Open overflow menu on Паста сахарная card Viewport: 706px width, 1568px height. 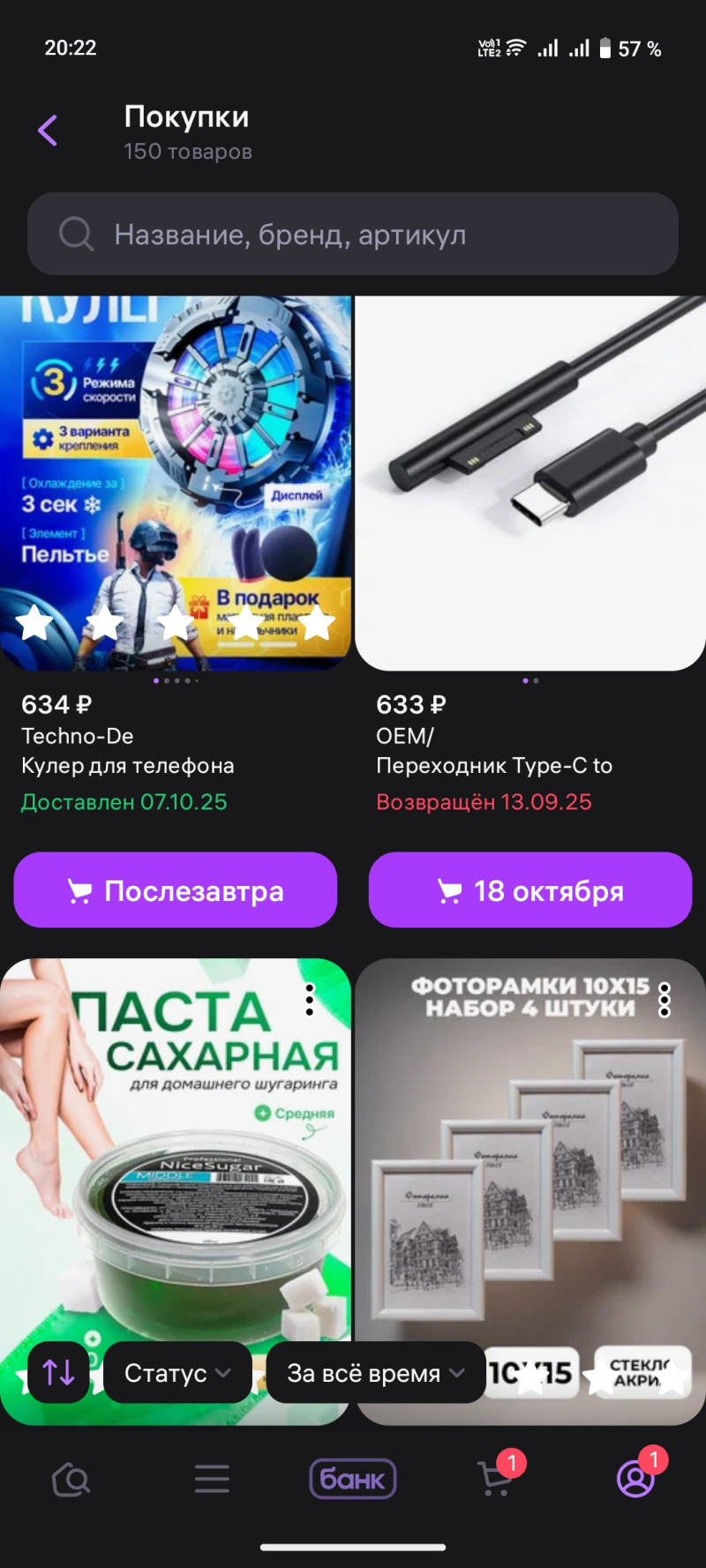(x=309, y=1000)
